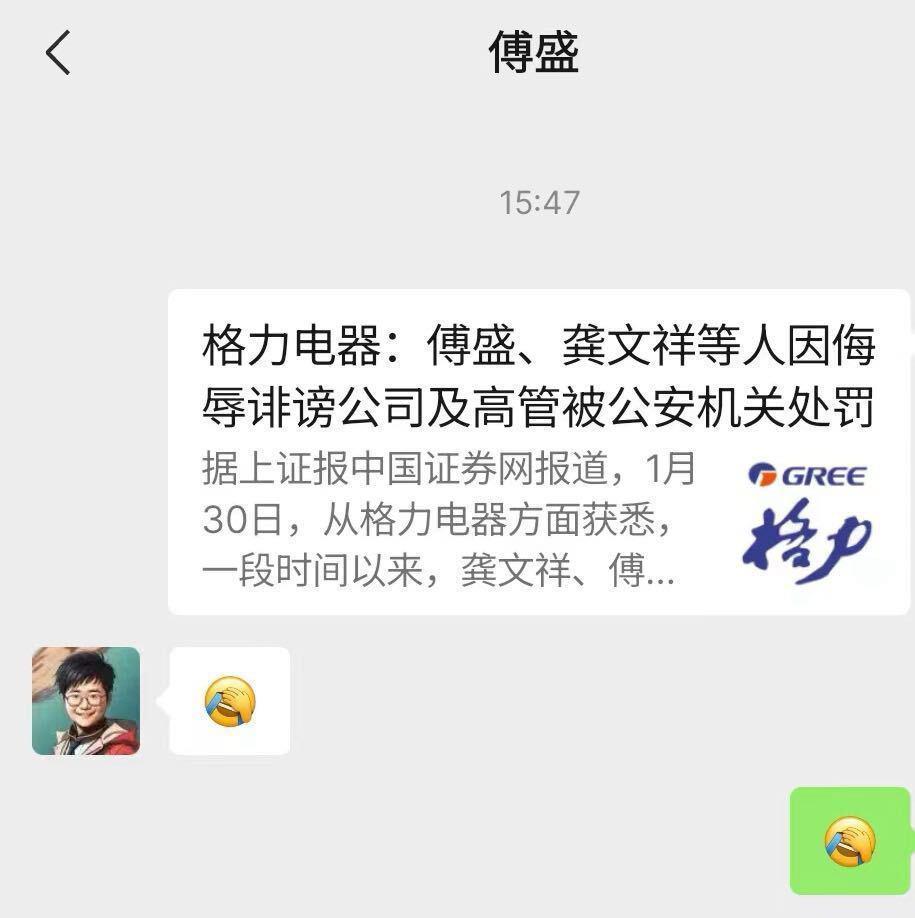Tap 傅盛's profile avatar picture
Screen dimensions: 915x918
click(85, 700)
